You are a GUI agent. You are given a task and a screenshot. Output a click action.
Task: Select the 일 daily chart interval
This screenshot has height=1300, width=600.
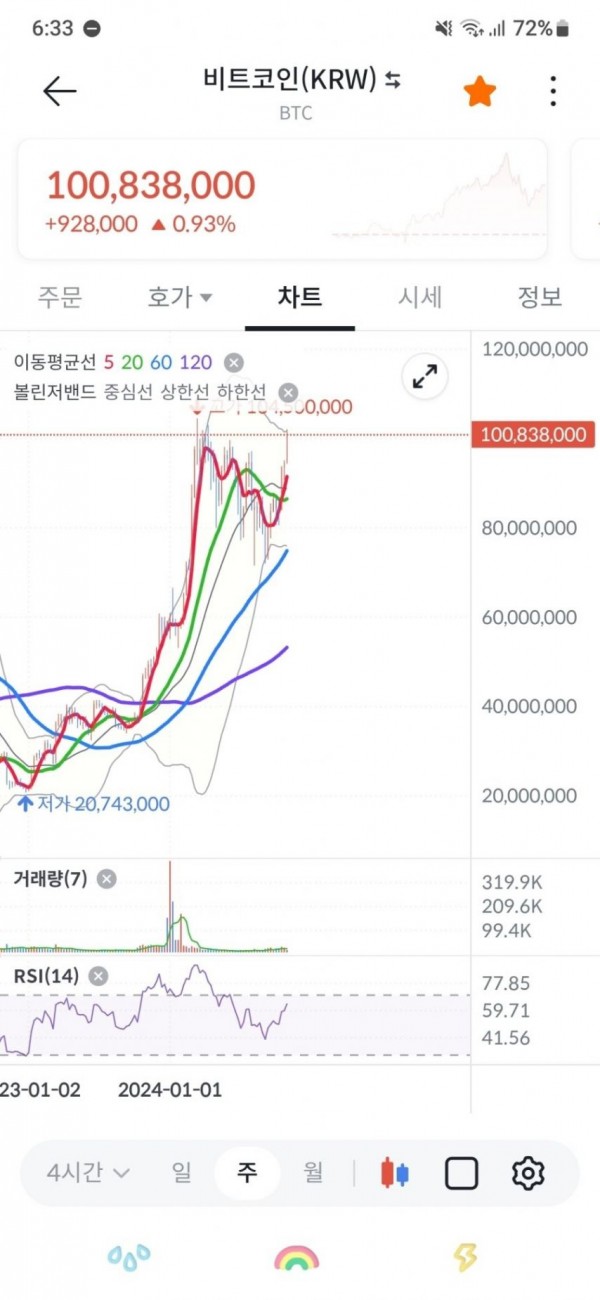point(181,1172)
